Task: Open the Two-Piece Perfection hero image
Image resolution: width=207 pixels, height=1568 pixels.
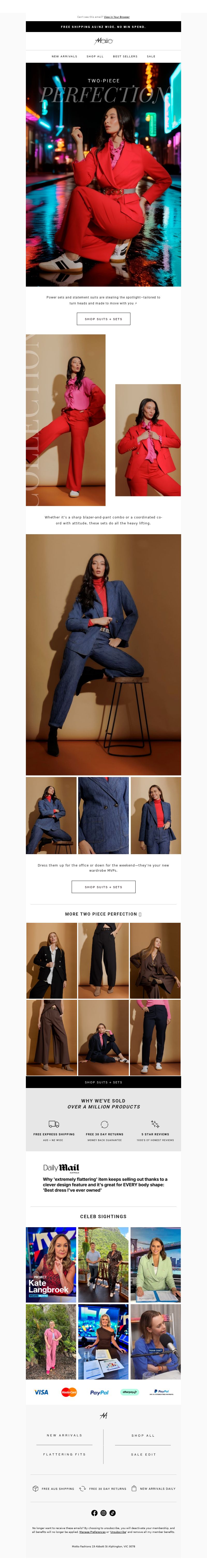Action: coord(103,177)
